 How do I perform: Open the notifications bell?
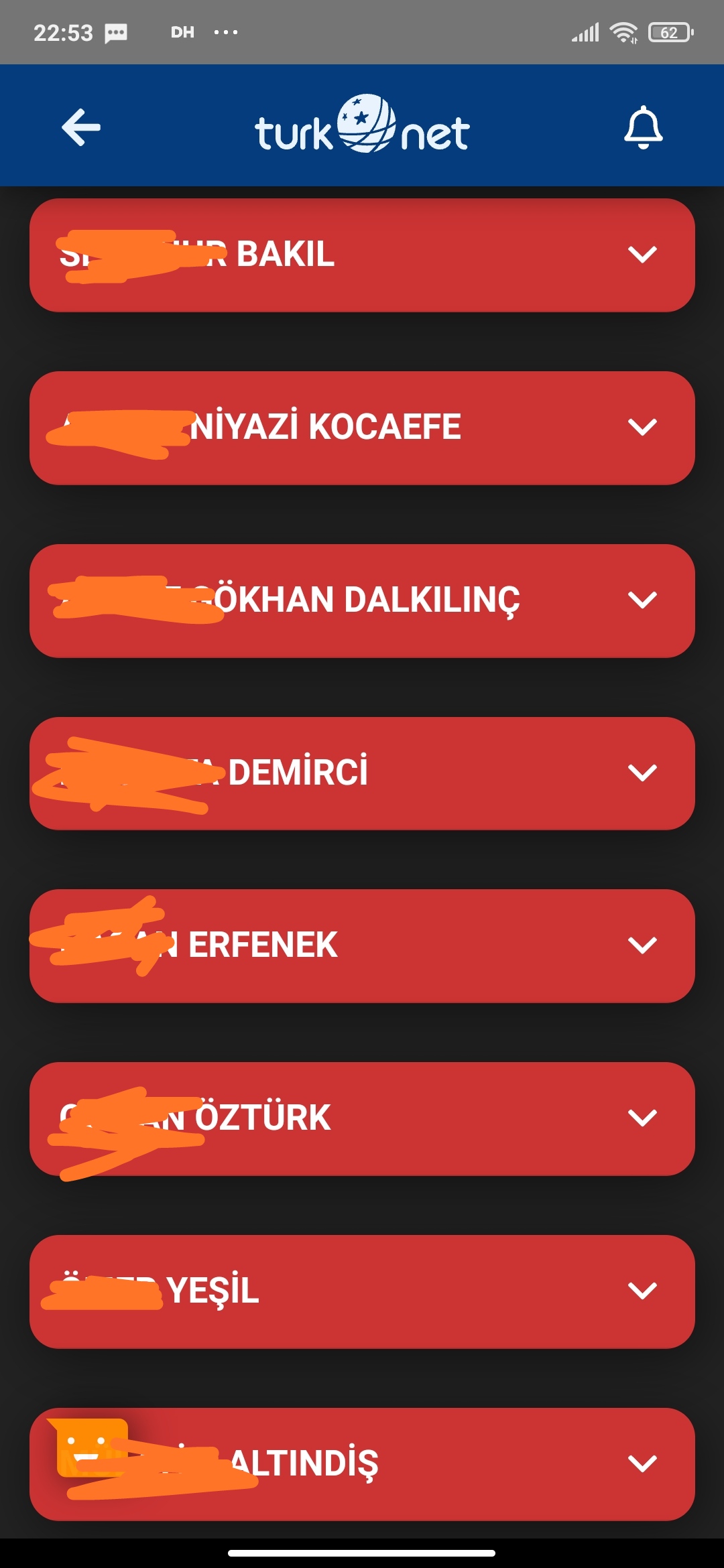pos(643,127)
